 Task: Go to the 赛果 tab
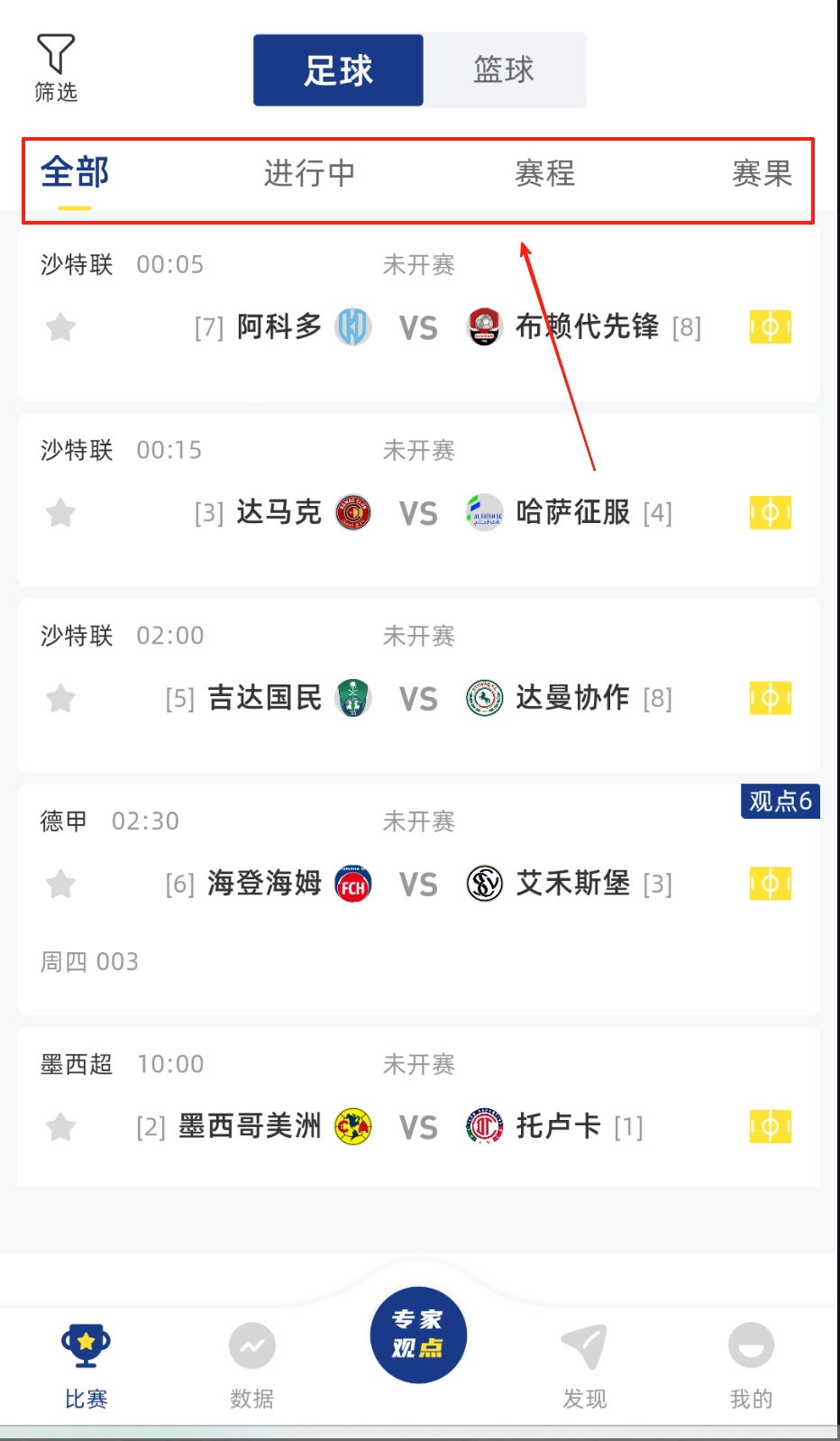point(762,173)
